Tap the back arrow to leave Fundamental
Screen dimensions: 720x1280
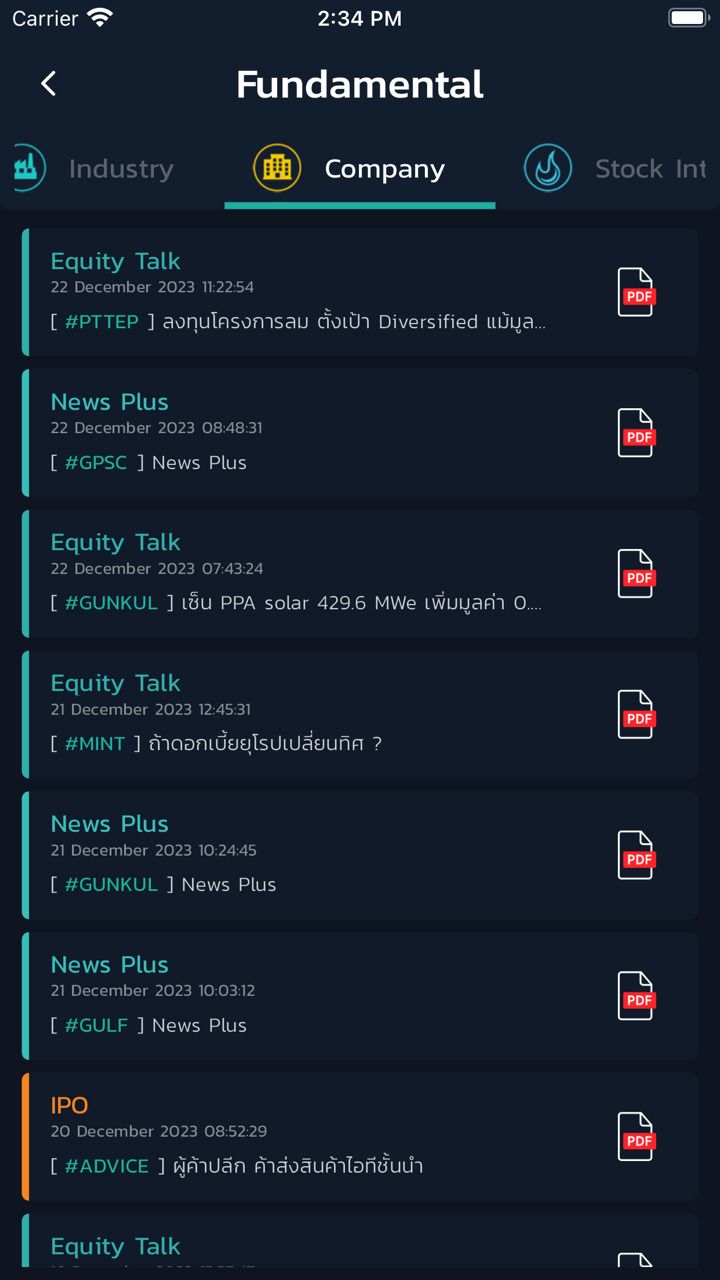point(48,84)
